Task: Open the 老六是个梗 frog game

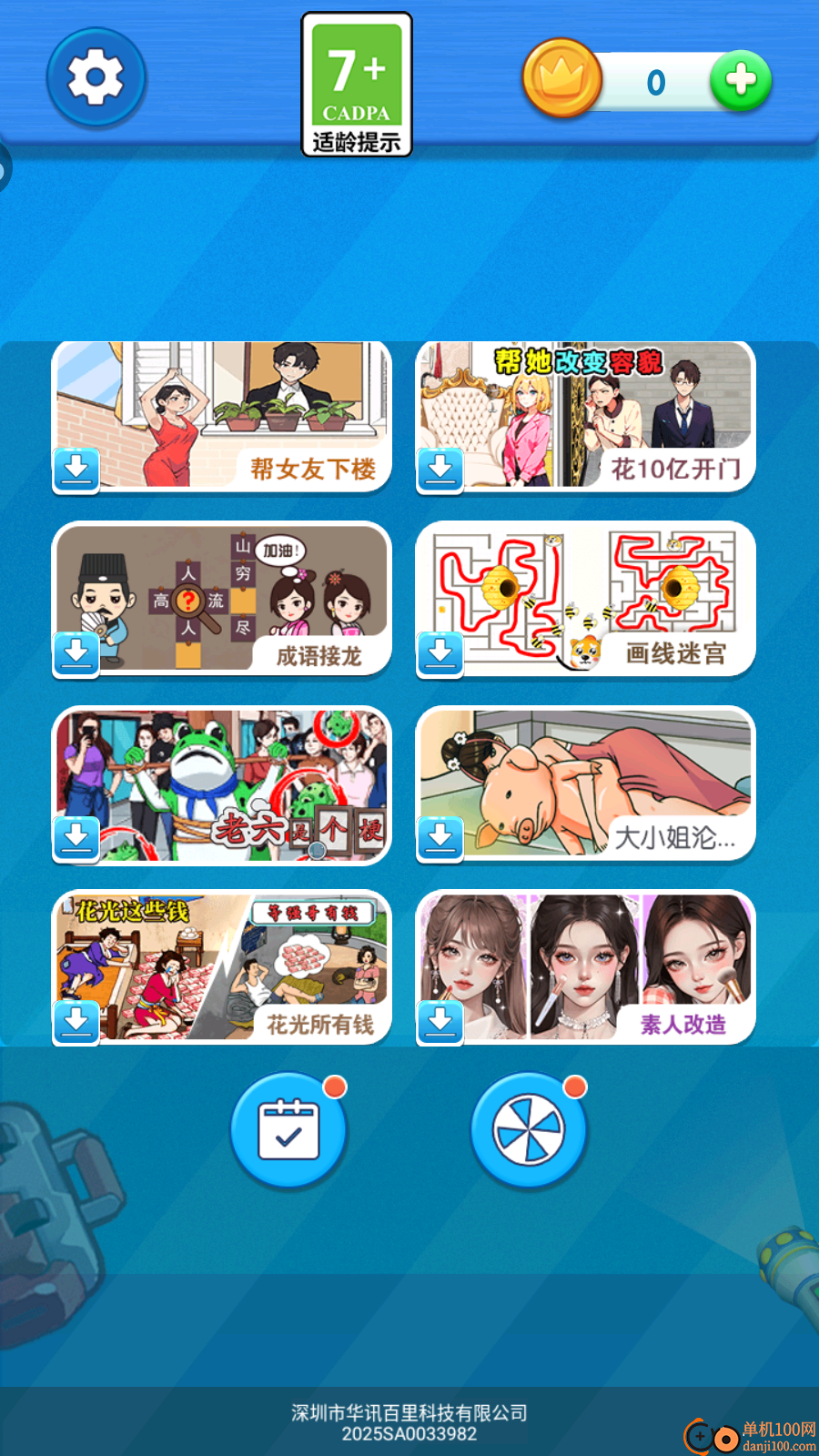Action: [x=222, y=784]
